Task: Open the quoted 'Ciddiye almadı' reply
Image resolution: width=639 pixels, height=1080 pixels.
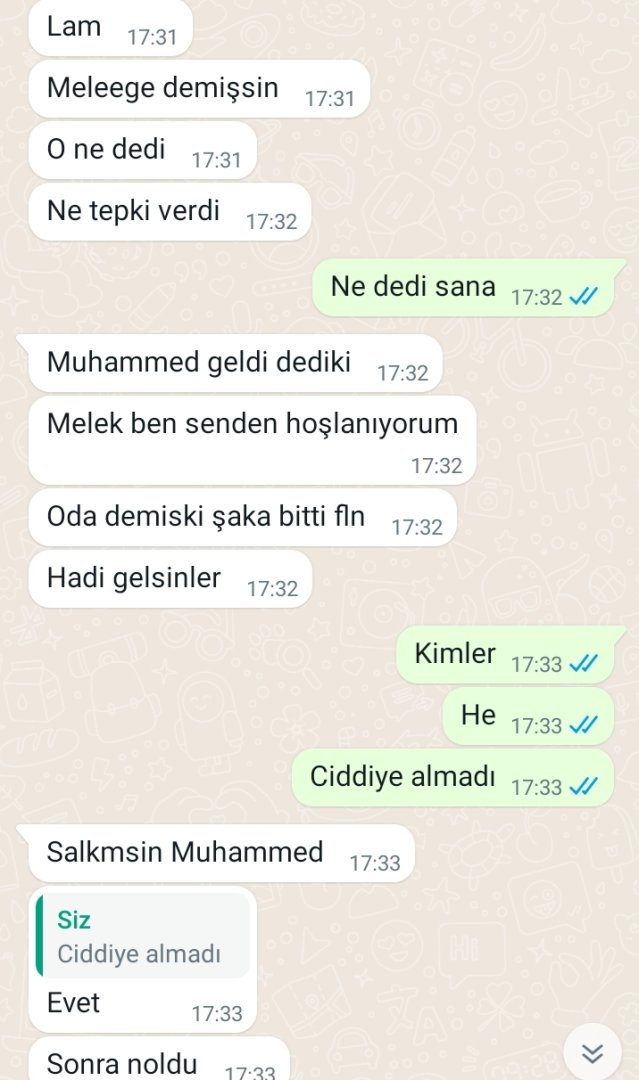Action: pos(142,936)
